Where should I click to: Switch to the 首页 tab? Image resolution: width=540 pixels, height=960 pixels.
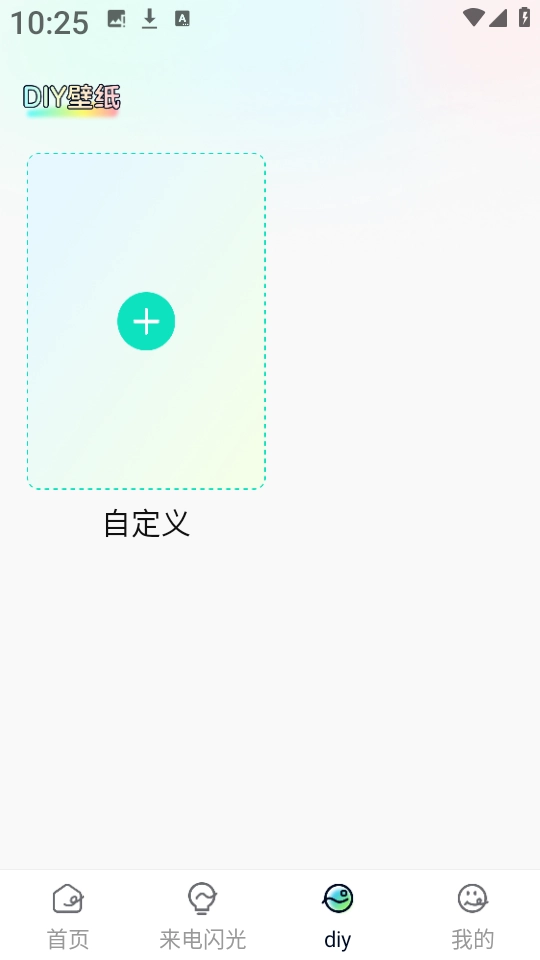(x=68, y=916)
